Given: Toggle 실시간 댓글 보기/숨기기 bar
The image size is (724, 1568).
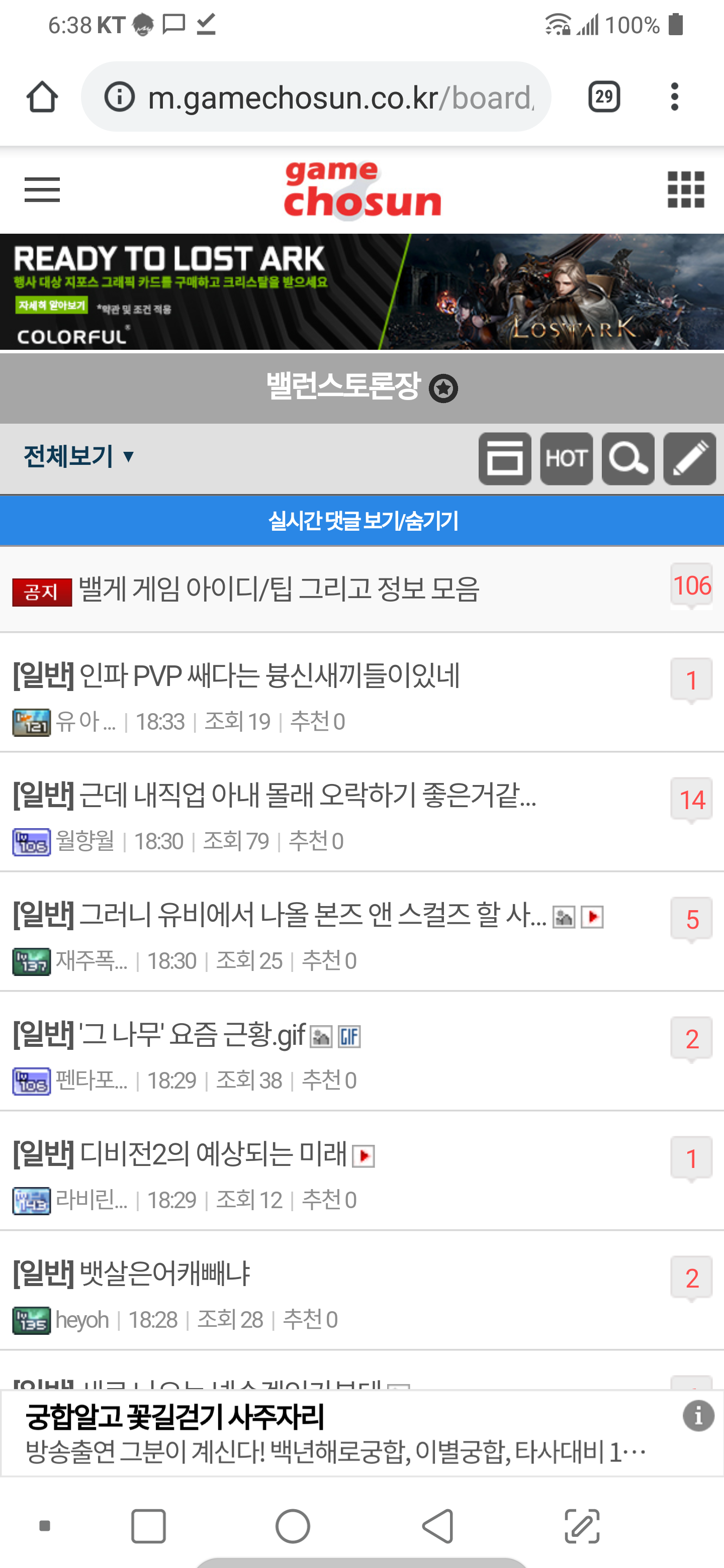Looking at the screenshot, I should pyautogui.click(x=361, y=521).
